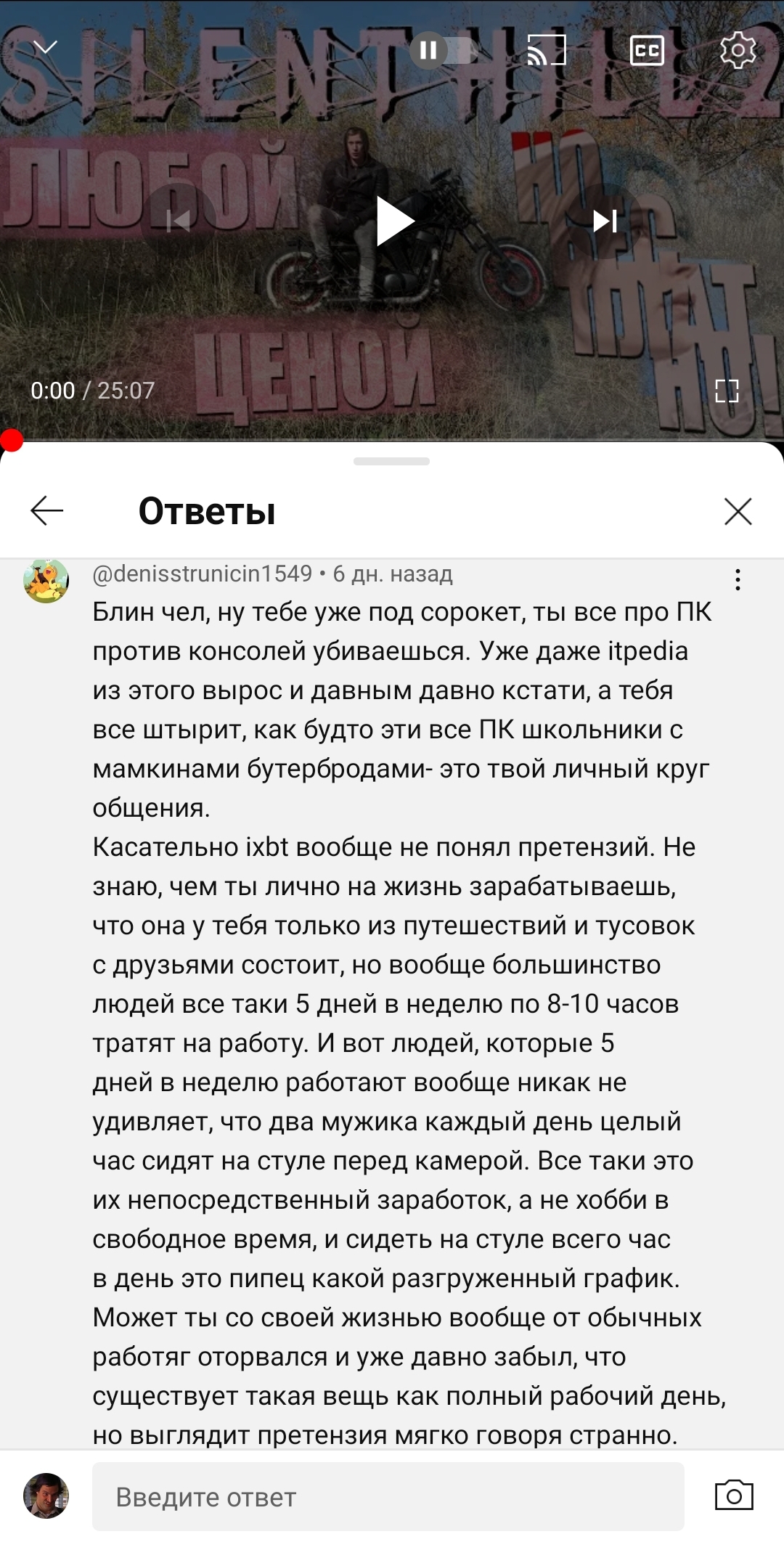Open the cast to device icon
Screen dimensions: 784x1542
546,50
